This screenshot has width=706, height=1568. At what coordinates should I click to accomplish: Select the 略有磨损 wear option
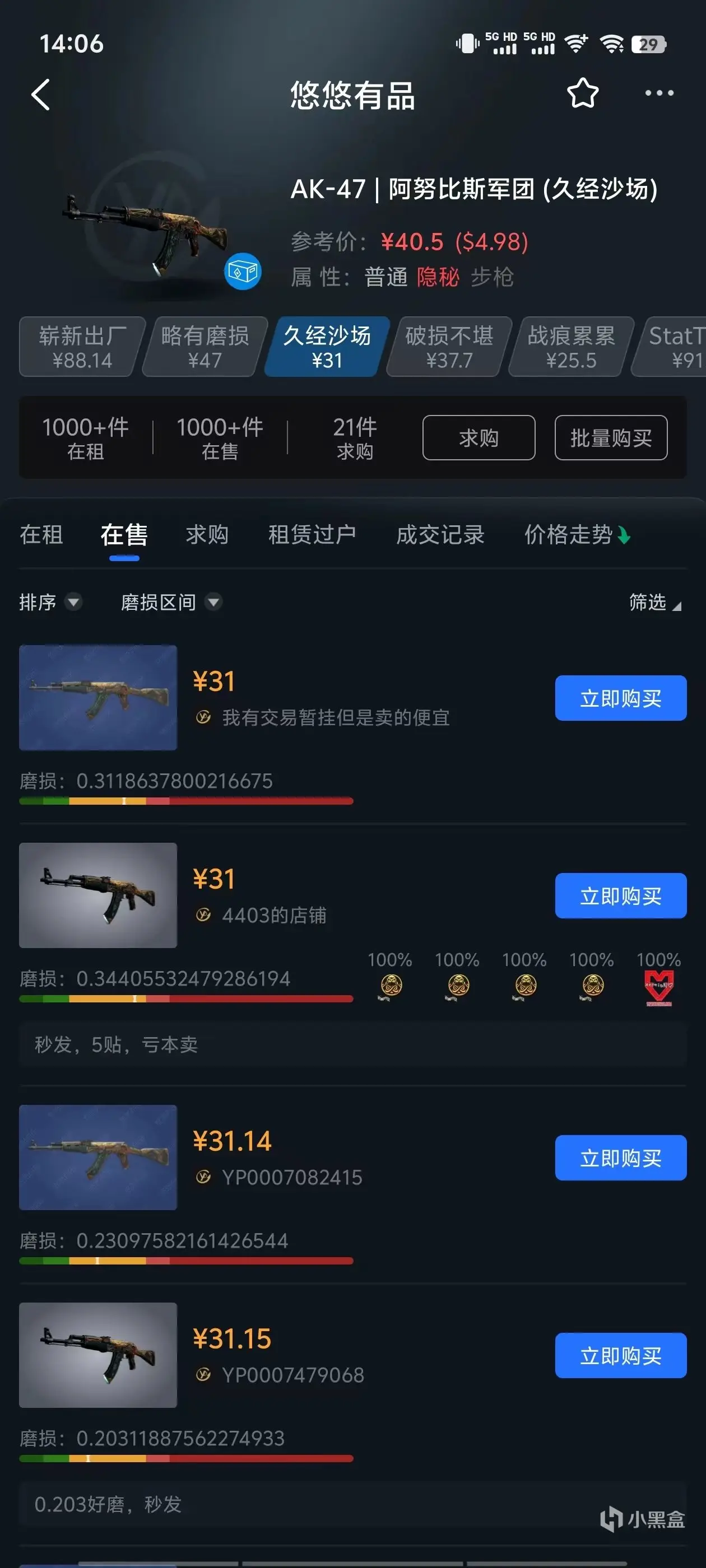tap(205, 347)
